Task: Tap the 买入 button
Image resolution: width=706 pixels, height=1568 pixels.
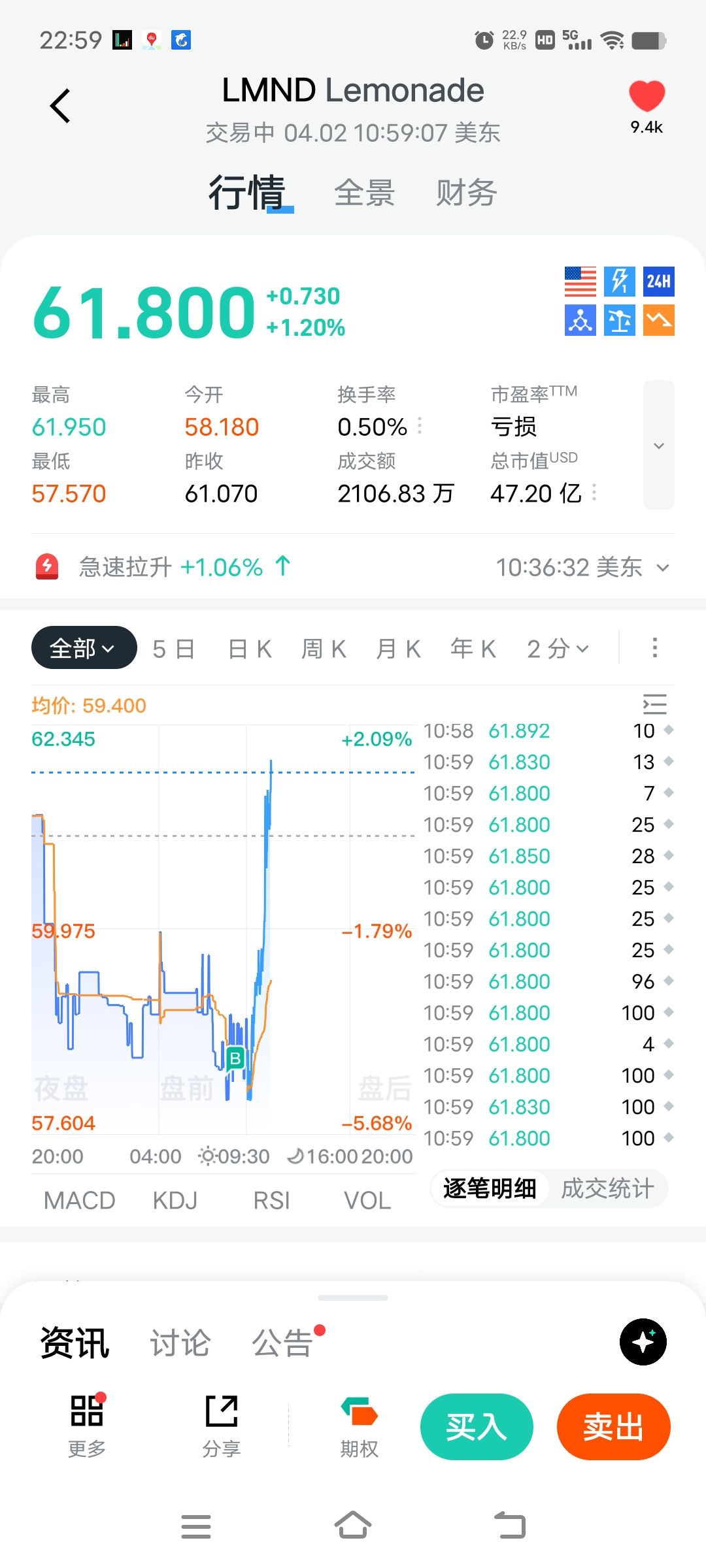Action: [477, 1427]
